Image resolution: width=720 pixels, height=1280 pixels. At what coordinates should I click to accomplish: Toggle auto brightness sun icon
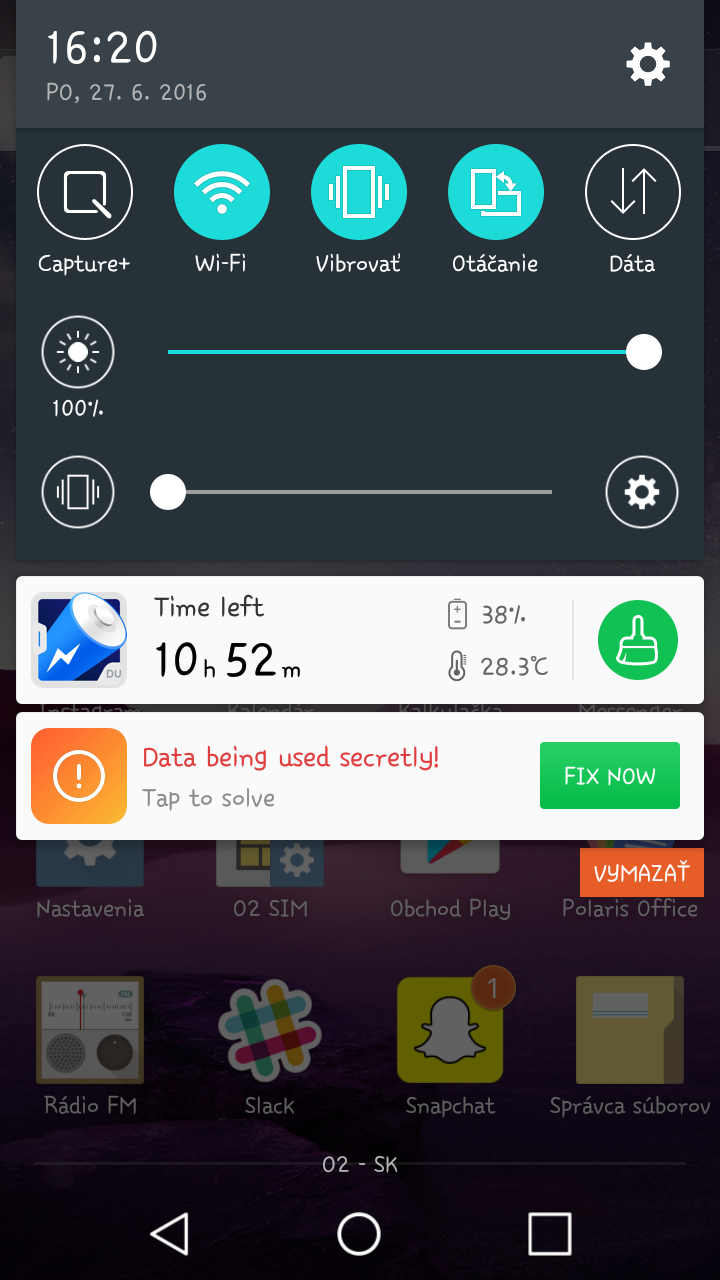[x=78, y=352]
